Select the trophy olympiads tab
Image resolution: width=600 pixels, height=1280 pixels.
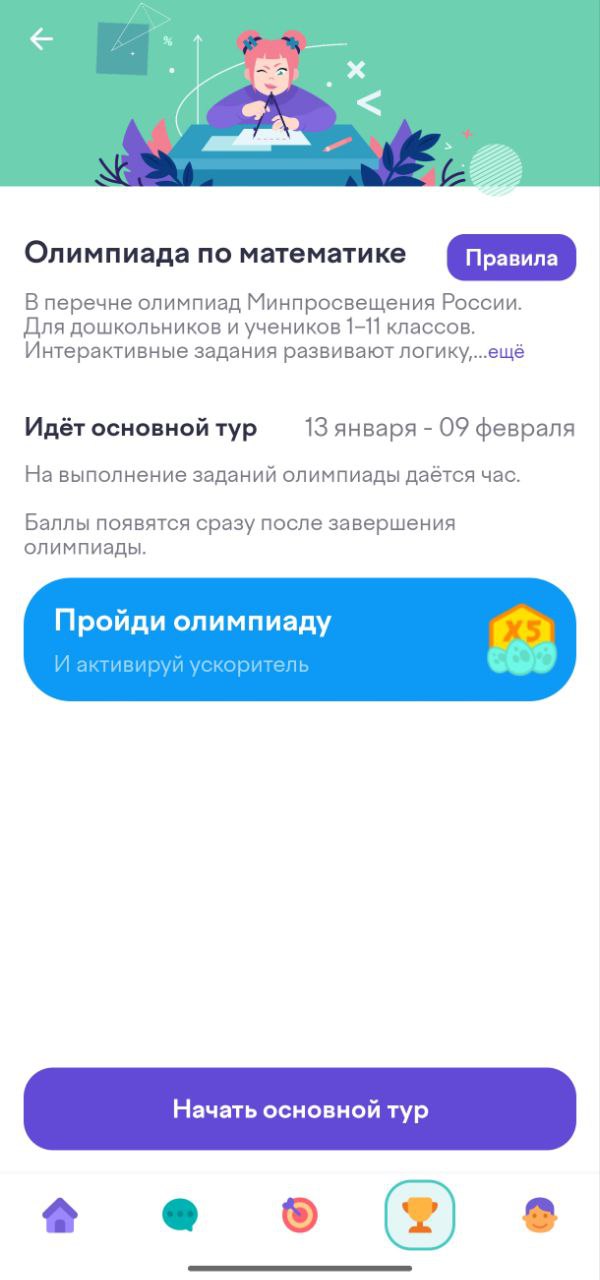tap(420, 1215)
